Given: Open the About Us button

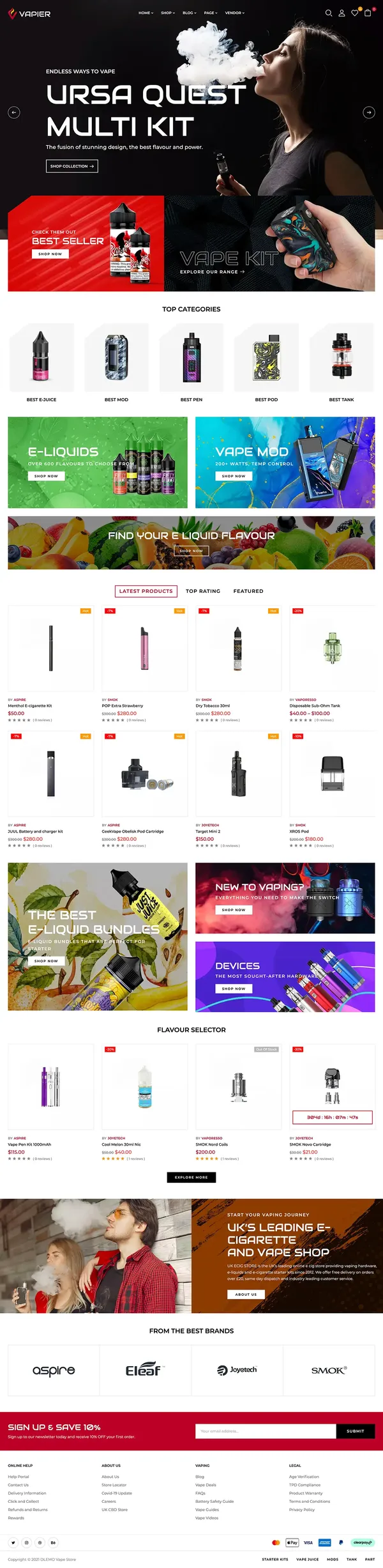Looking at the screenshot, I should (246, 1295).
